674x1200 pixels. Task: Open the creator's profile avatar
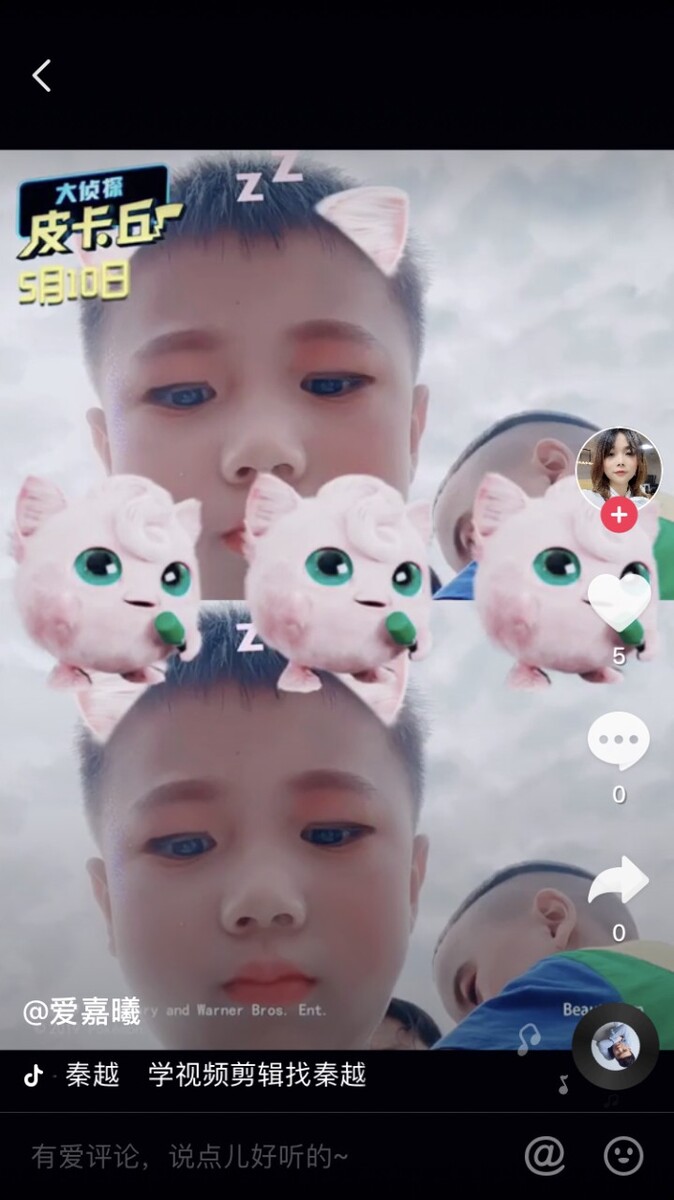[619, 468]
